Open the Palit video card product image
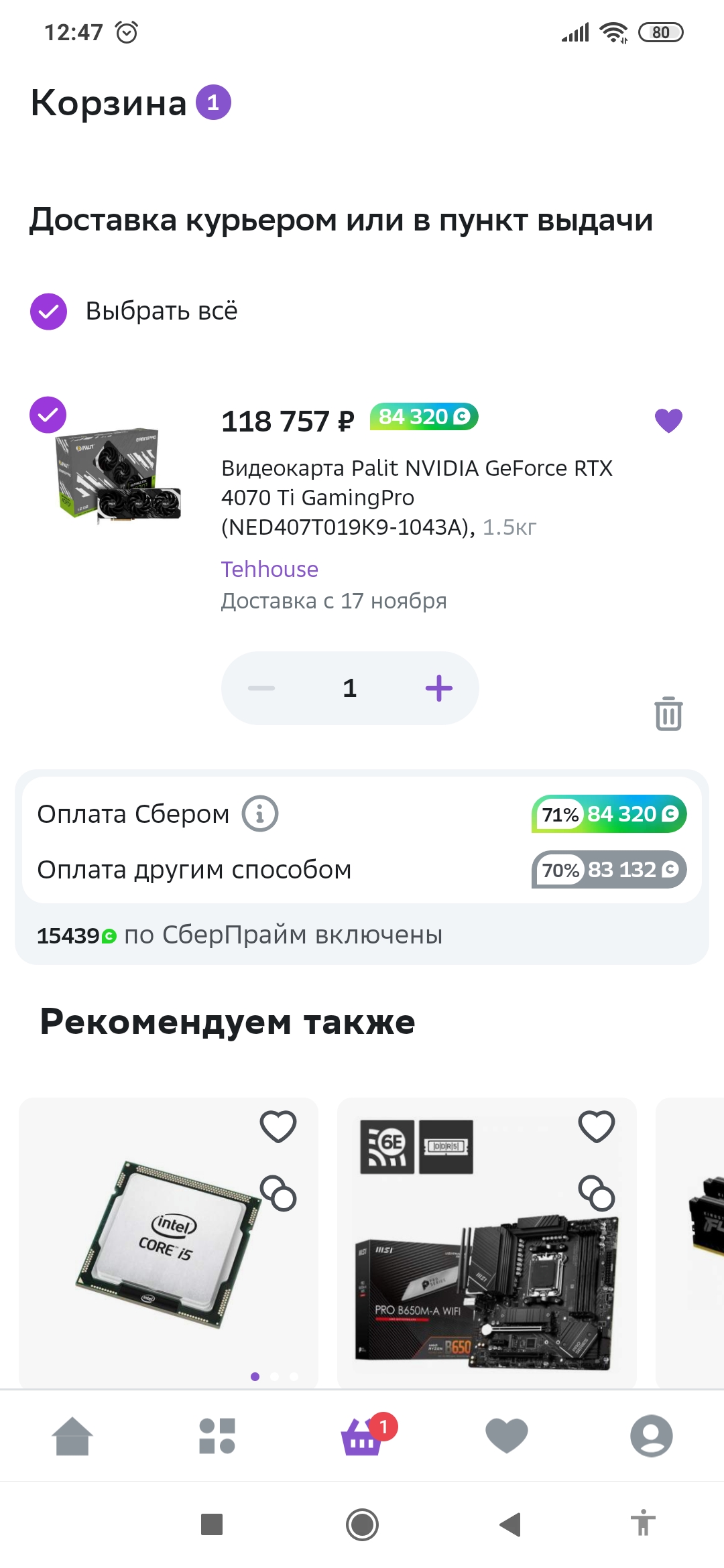 click(119, 474)
